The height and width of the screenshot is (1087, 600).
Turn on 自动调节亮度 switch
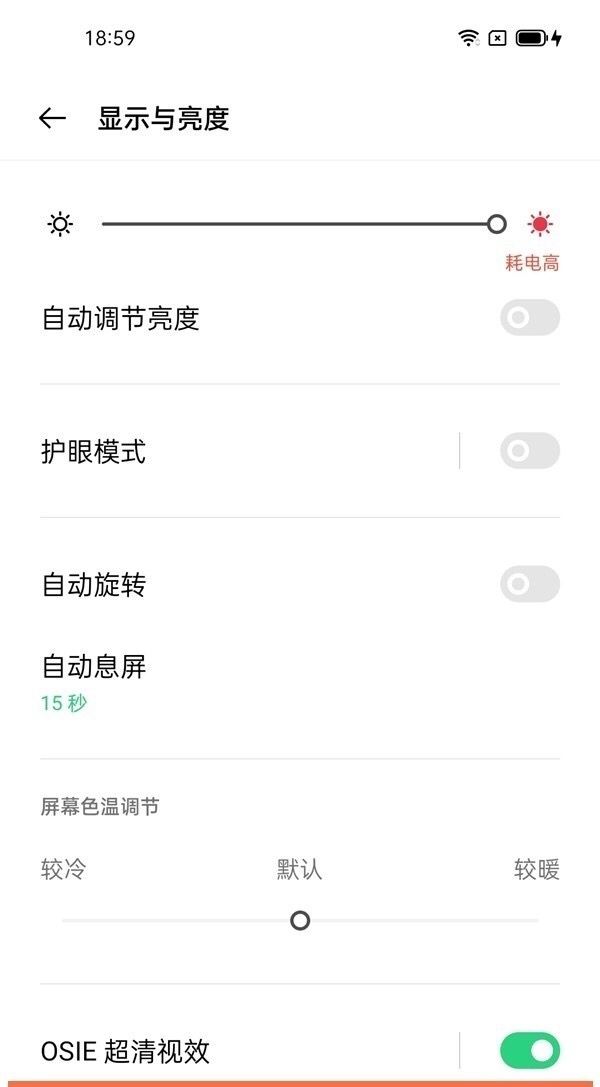pyautogui.click(x=529, y=318)
